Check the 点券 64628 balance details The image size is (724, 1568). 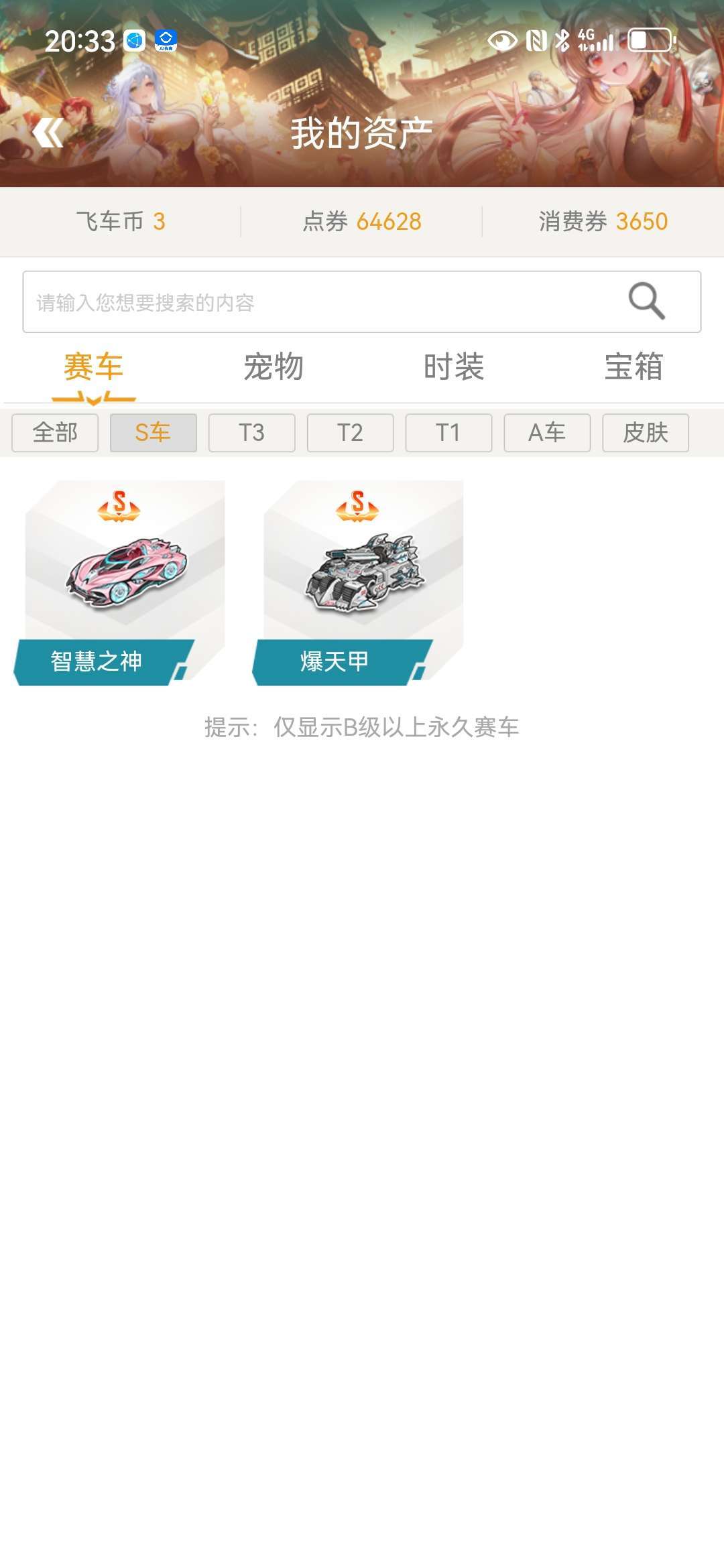click(363, 222)
